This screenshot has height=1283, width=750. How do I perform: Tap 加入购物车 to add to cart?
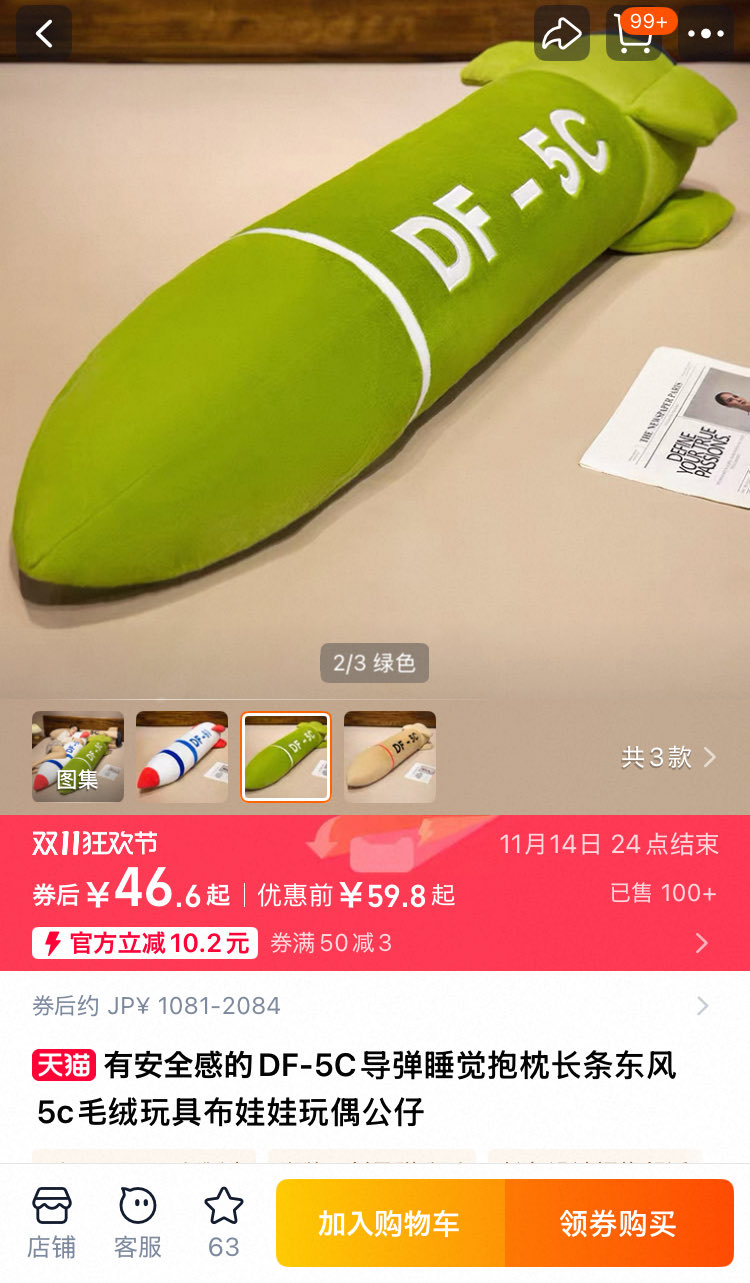(390, 1223)
